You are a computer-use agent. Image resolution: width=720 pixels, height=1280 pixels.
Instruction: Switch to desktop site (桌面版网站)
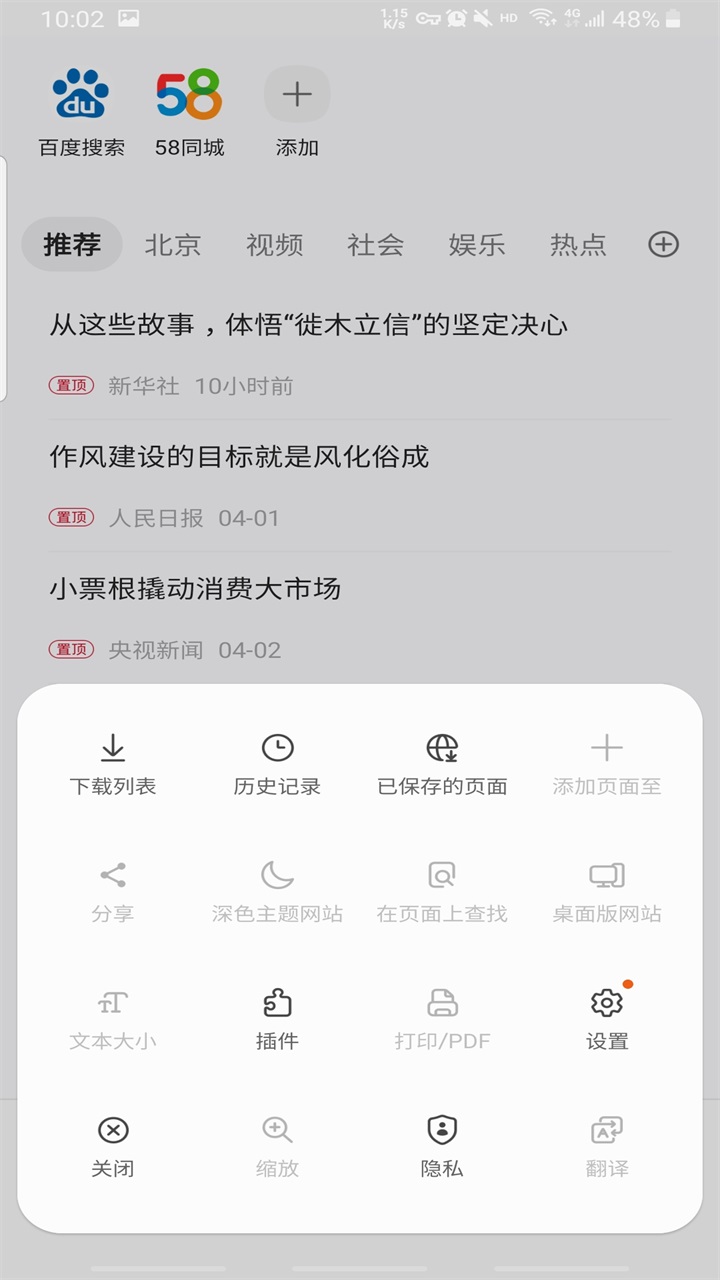(x=605, y=889)
